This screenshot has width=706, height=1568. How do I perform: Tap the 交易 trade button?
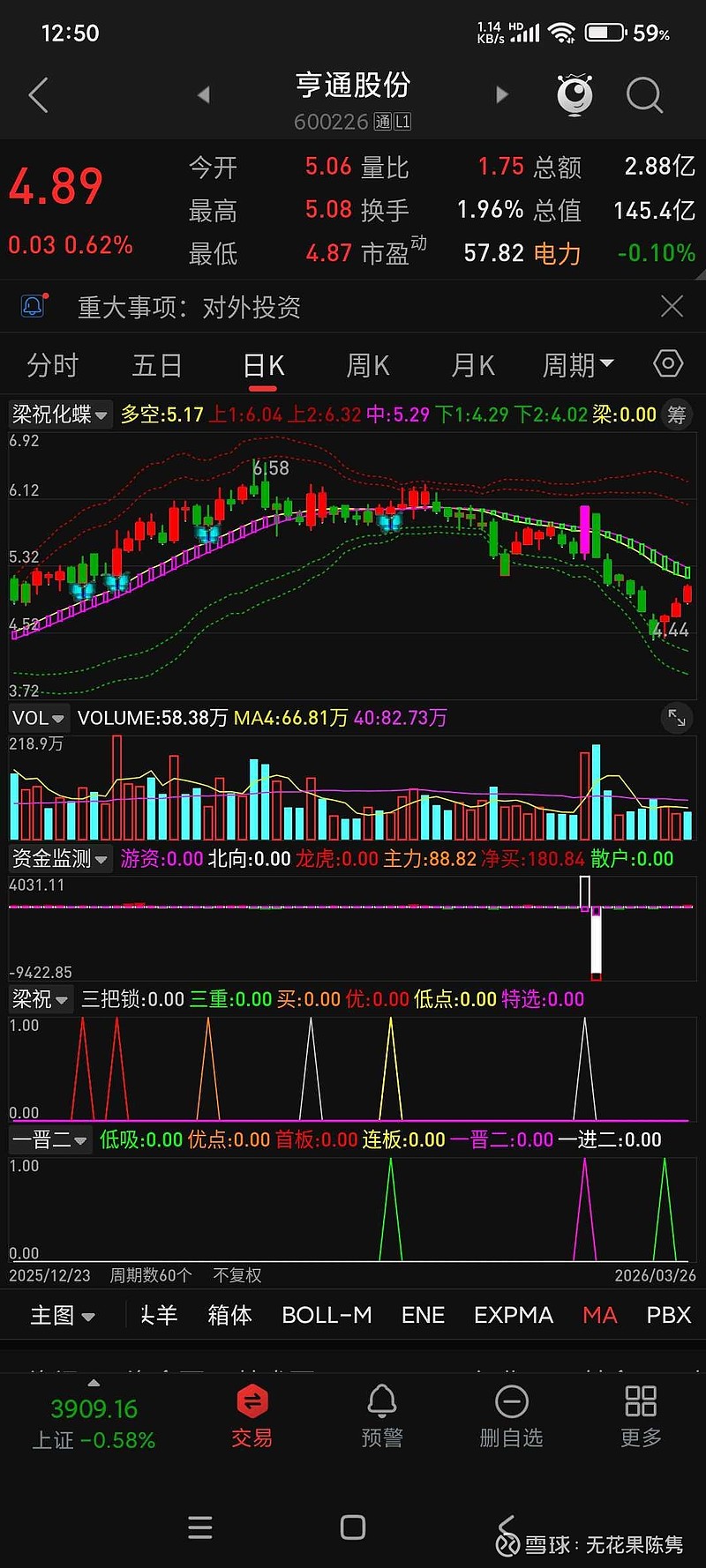[x=252, y=1416]
